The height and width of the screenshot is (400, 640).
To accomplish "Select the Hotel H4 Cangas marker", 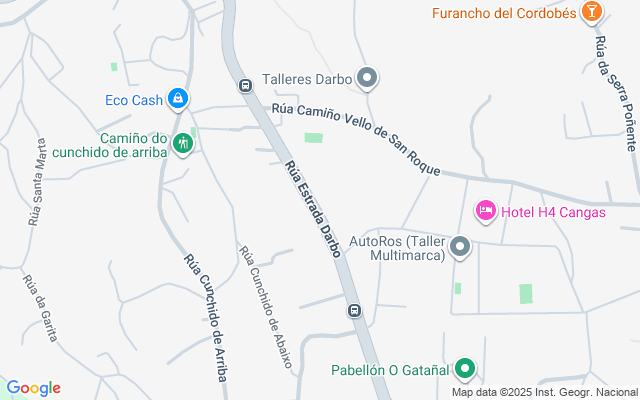I will coord(485,210).
